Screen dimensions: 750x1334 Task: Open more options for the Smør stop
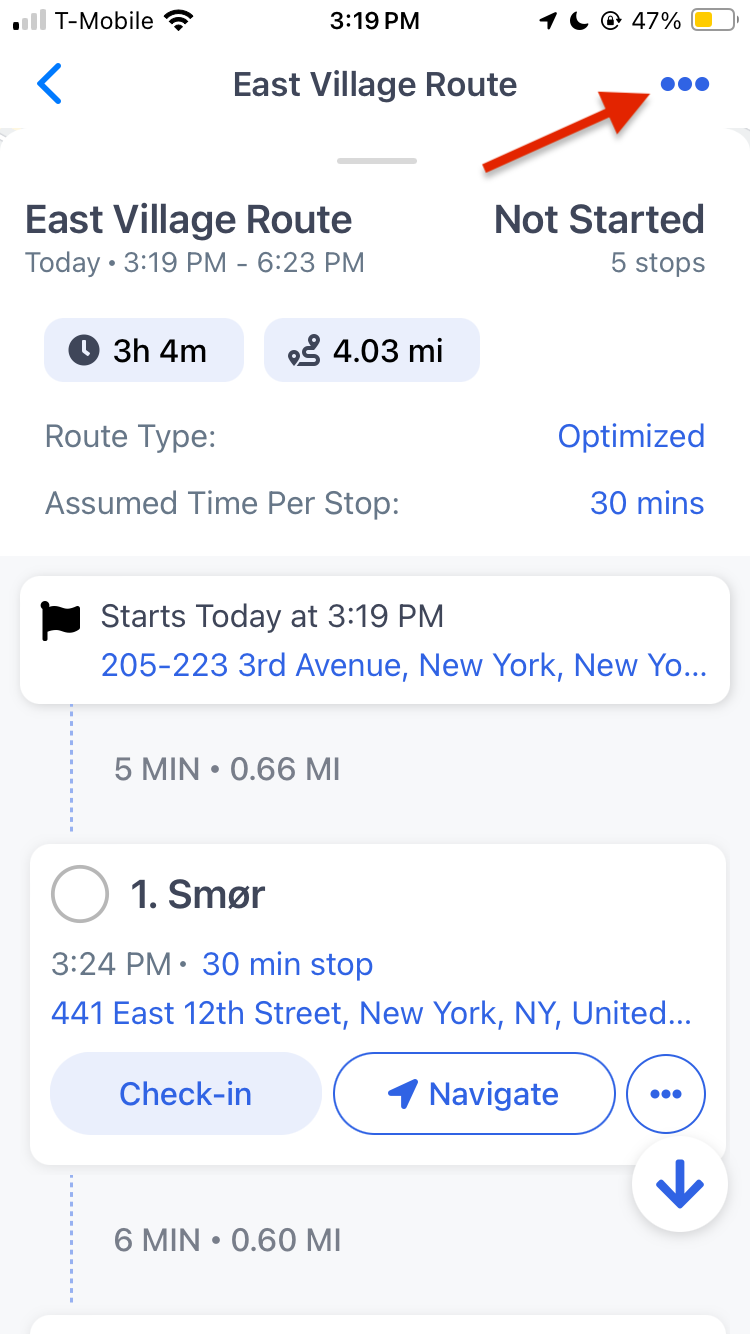pos(666,1093)
